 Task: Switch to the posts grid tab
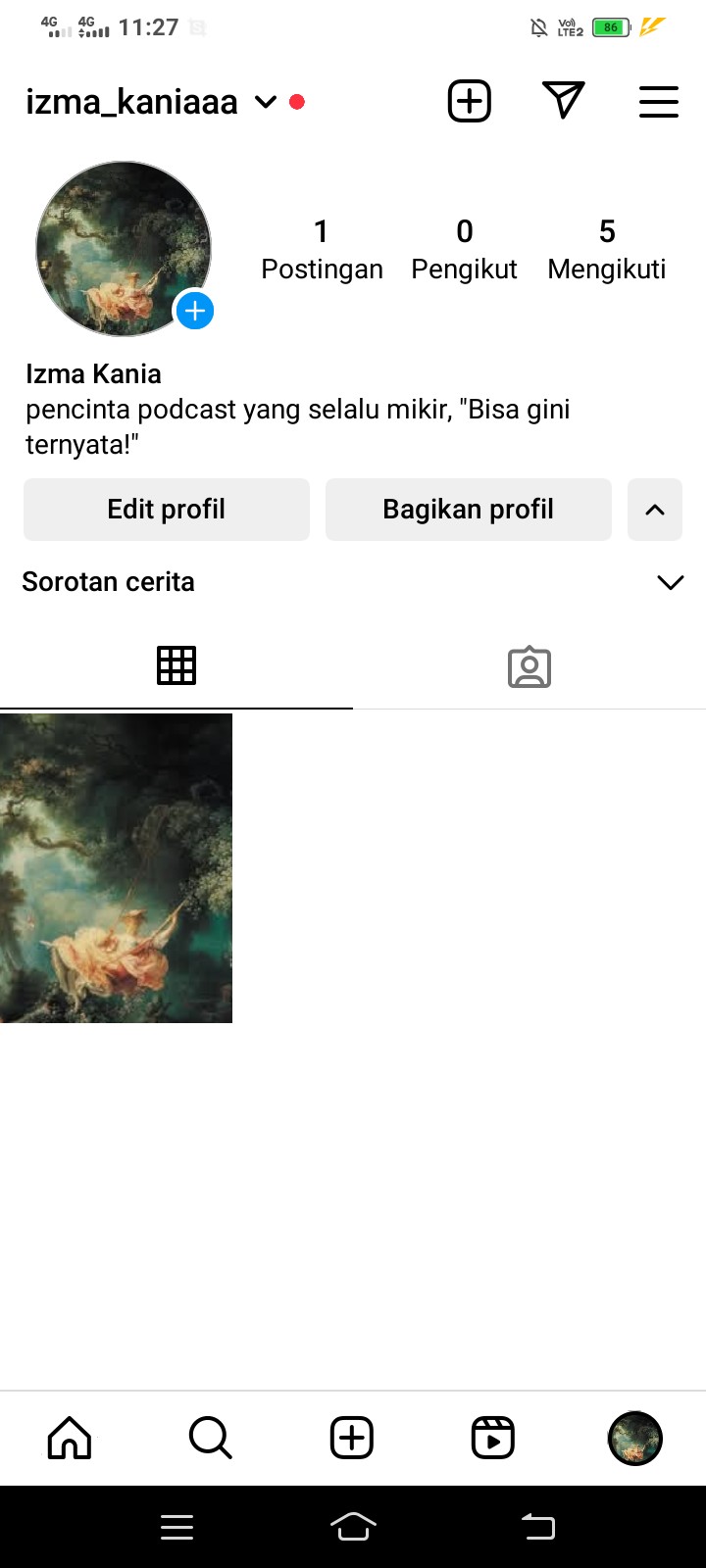[x=176, y=666]
